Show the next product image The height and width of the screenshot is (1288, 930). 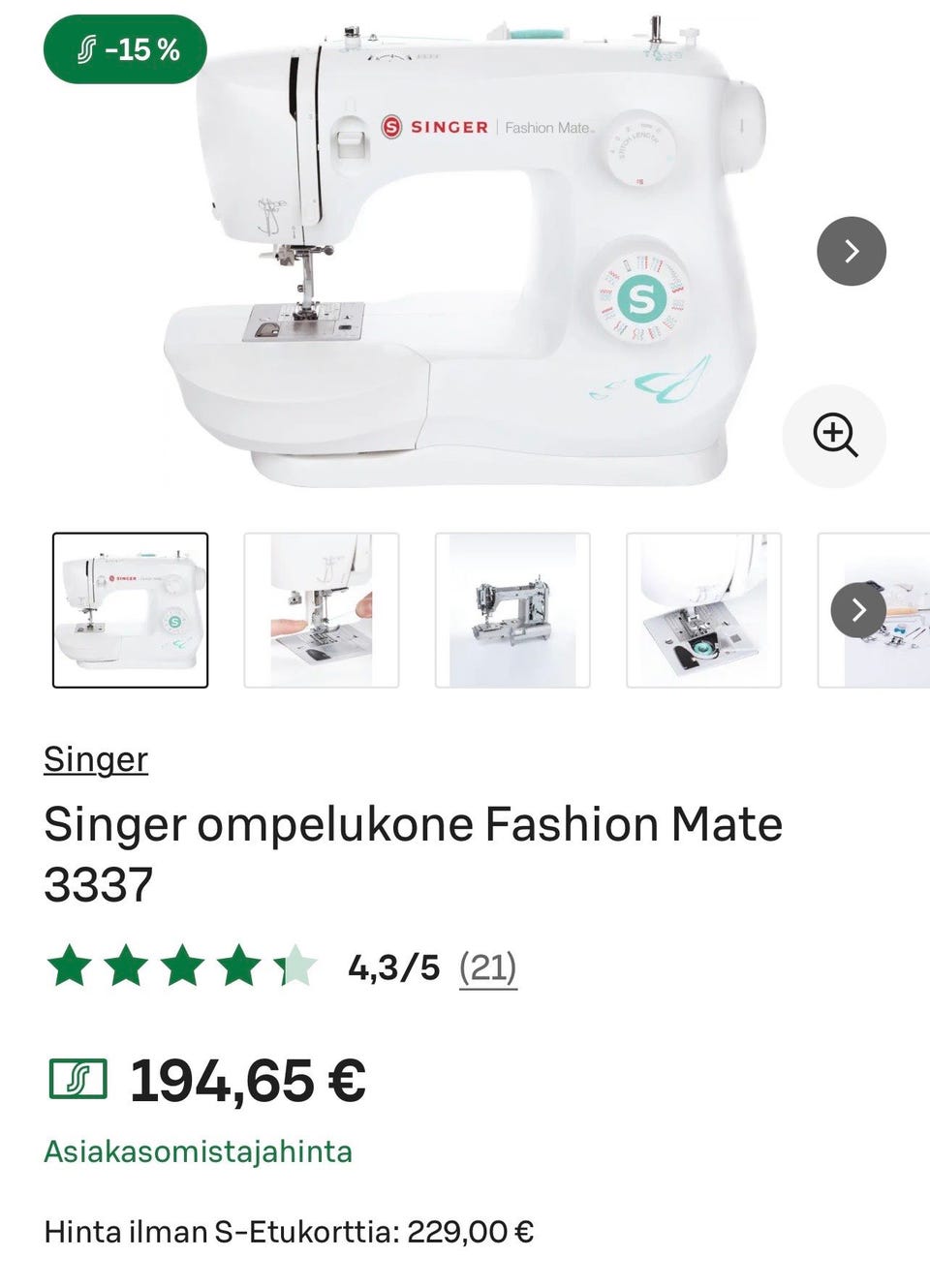coord(851,251)
